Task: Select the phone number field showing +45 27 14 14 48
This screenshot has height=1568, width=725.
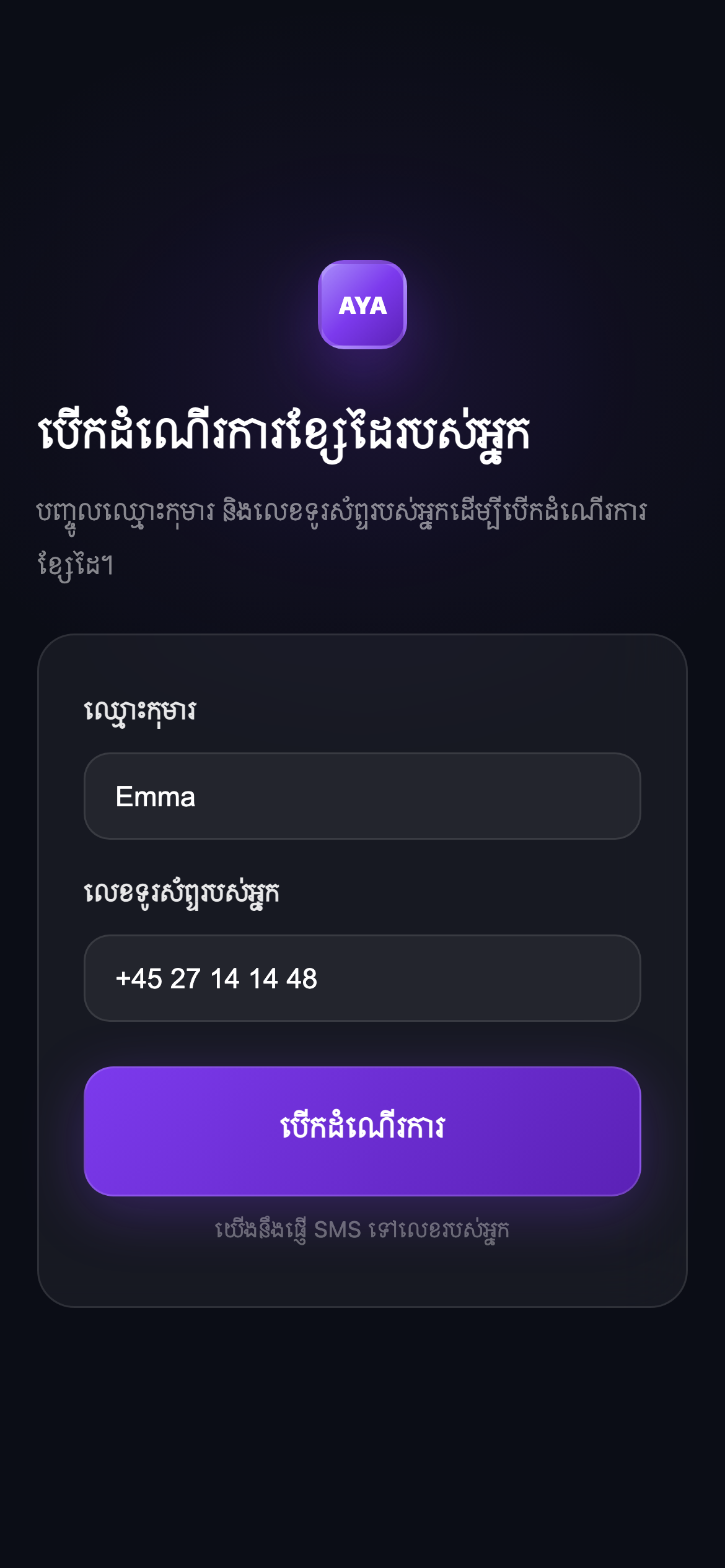Action: (362, 977)
